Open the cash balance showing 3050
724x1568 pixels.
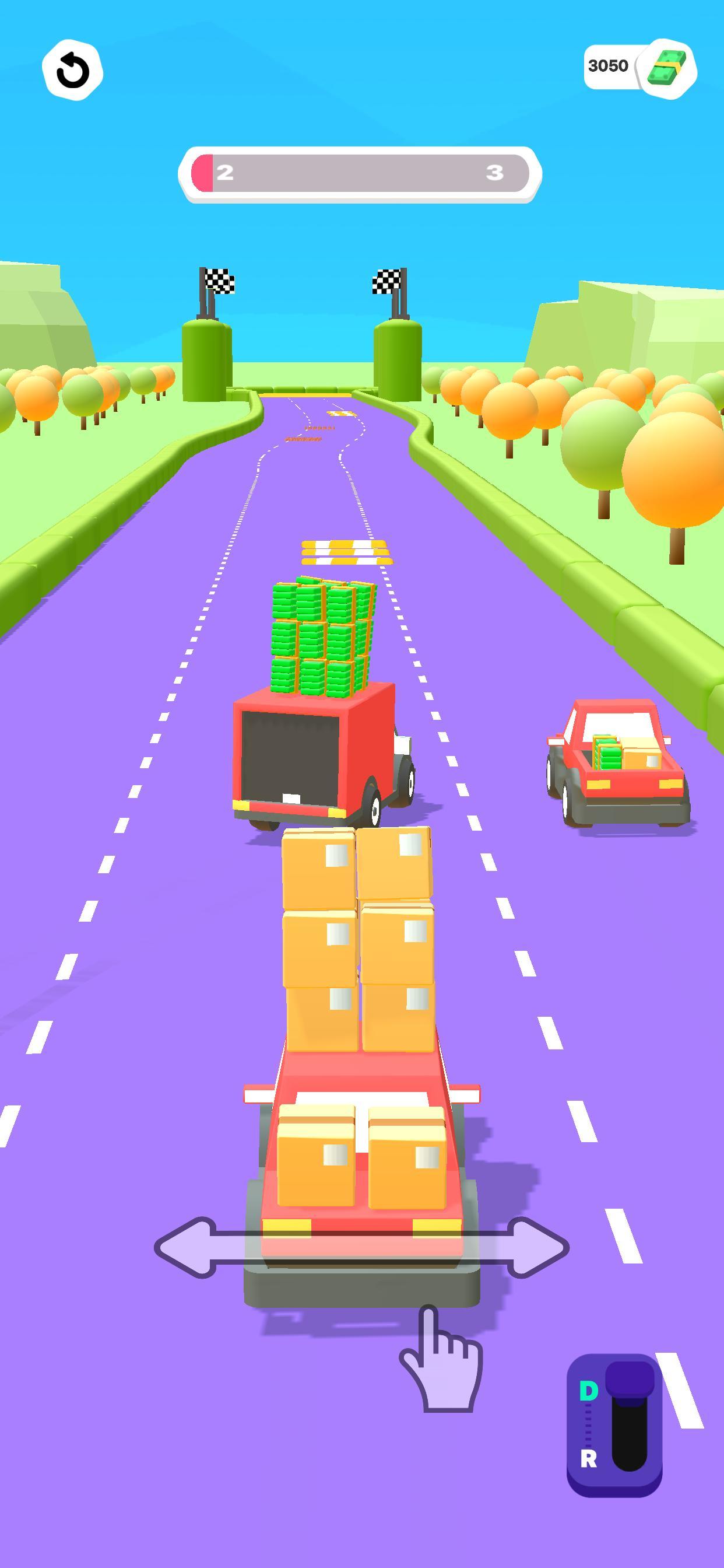[640, 67]
